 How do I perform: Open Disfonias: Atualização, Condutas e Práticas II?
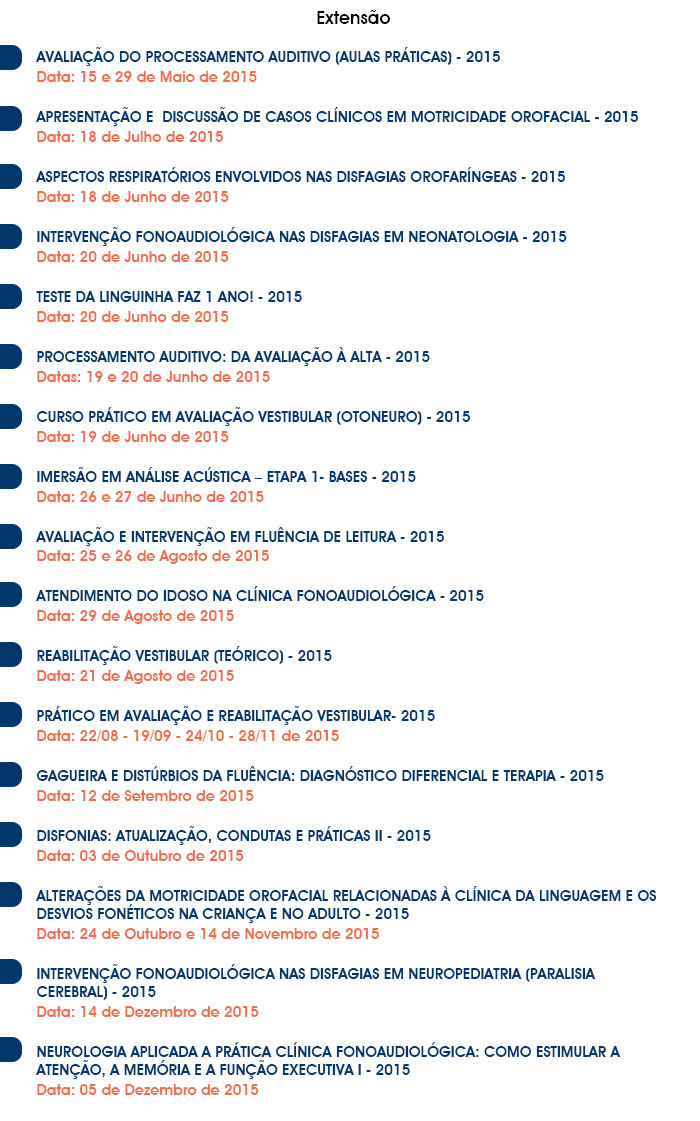234,836
